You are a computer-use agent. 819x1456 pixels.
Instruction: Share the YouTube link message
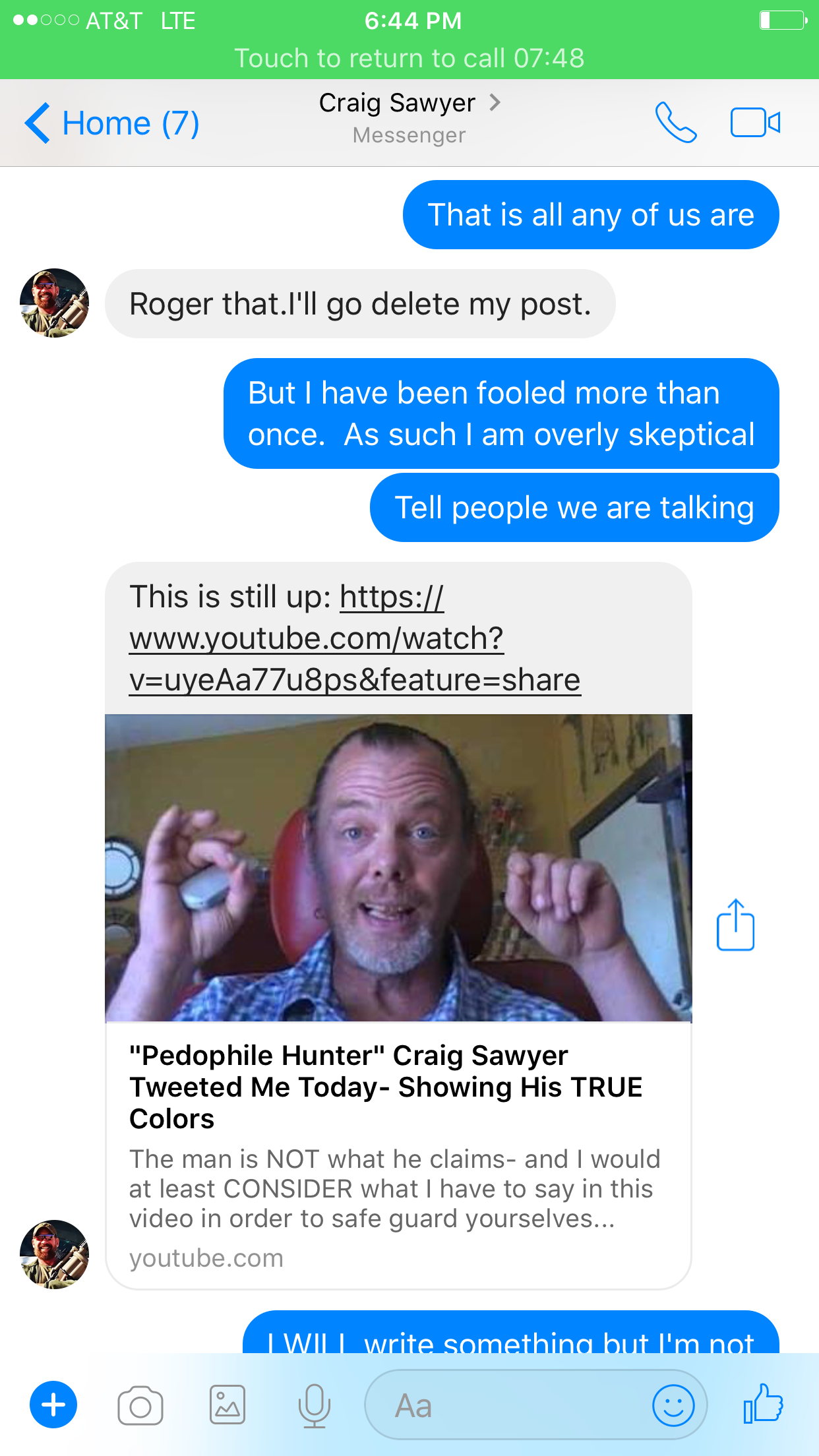[x=735, y=925]
